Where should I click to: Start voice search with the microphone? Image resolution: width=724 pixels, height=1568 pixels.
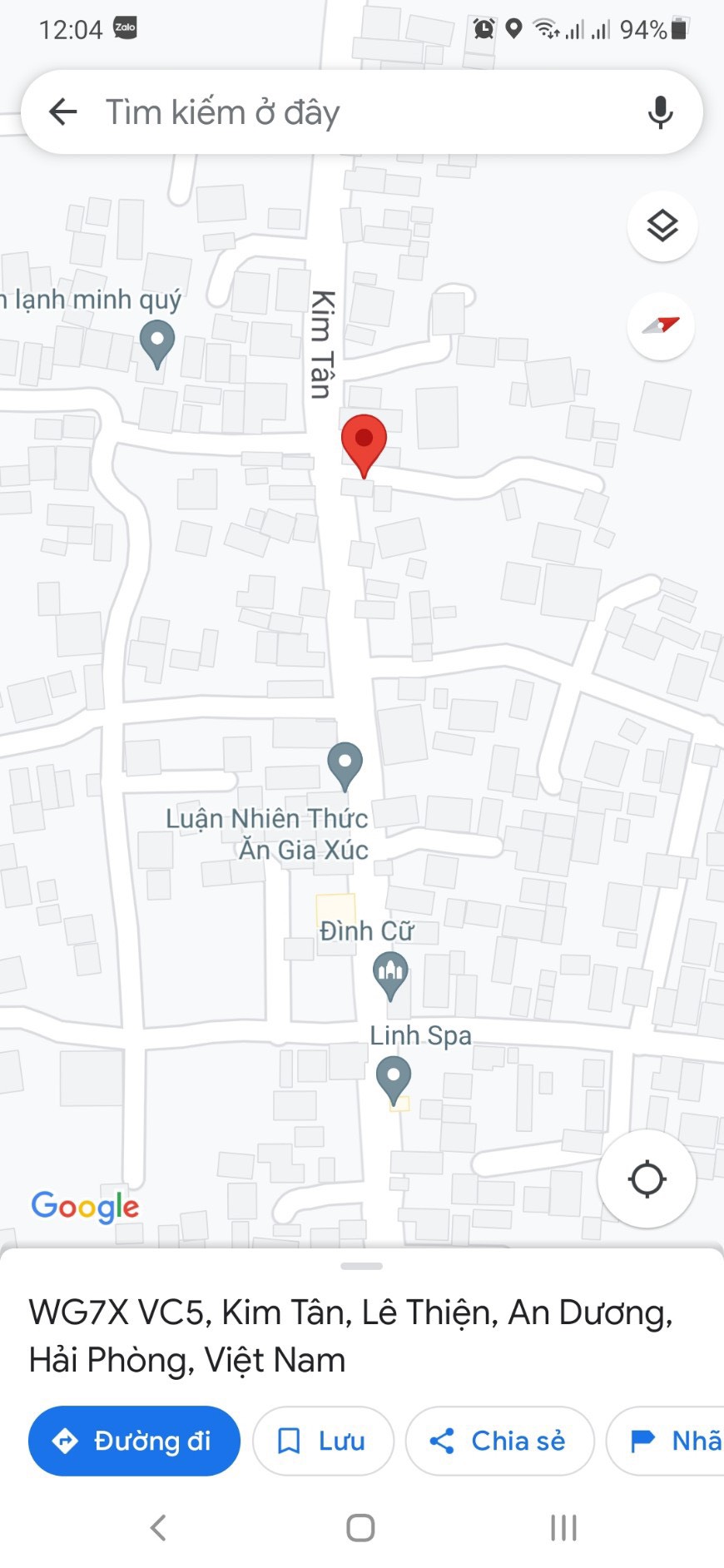(660, 112)
